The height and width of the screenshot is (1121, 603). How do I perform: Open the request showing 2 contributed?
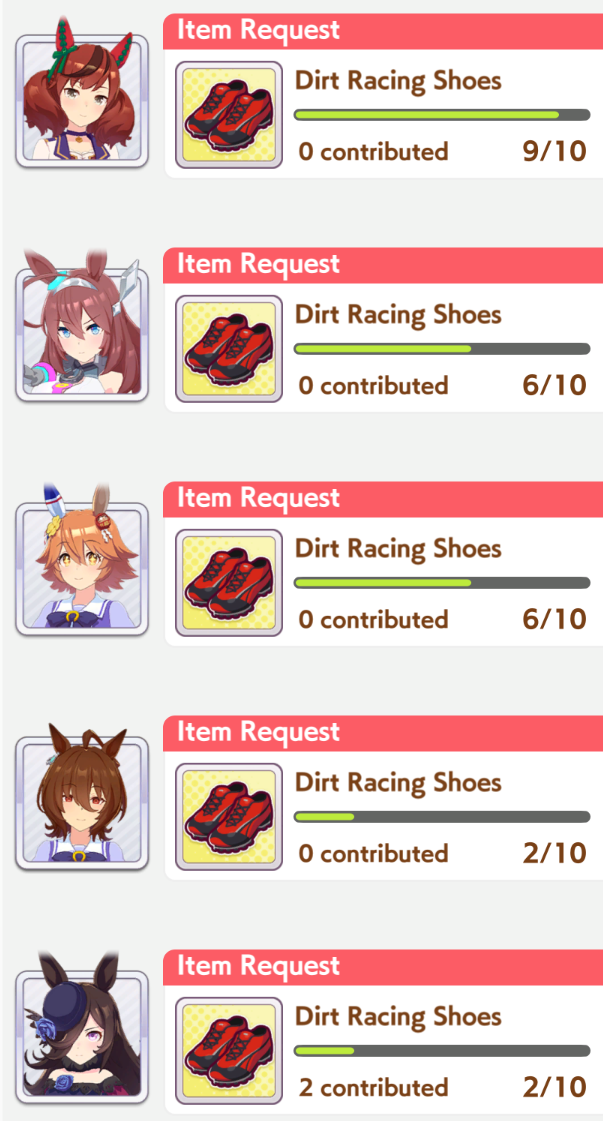point(383,1032)
